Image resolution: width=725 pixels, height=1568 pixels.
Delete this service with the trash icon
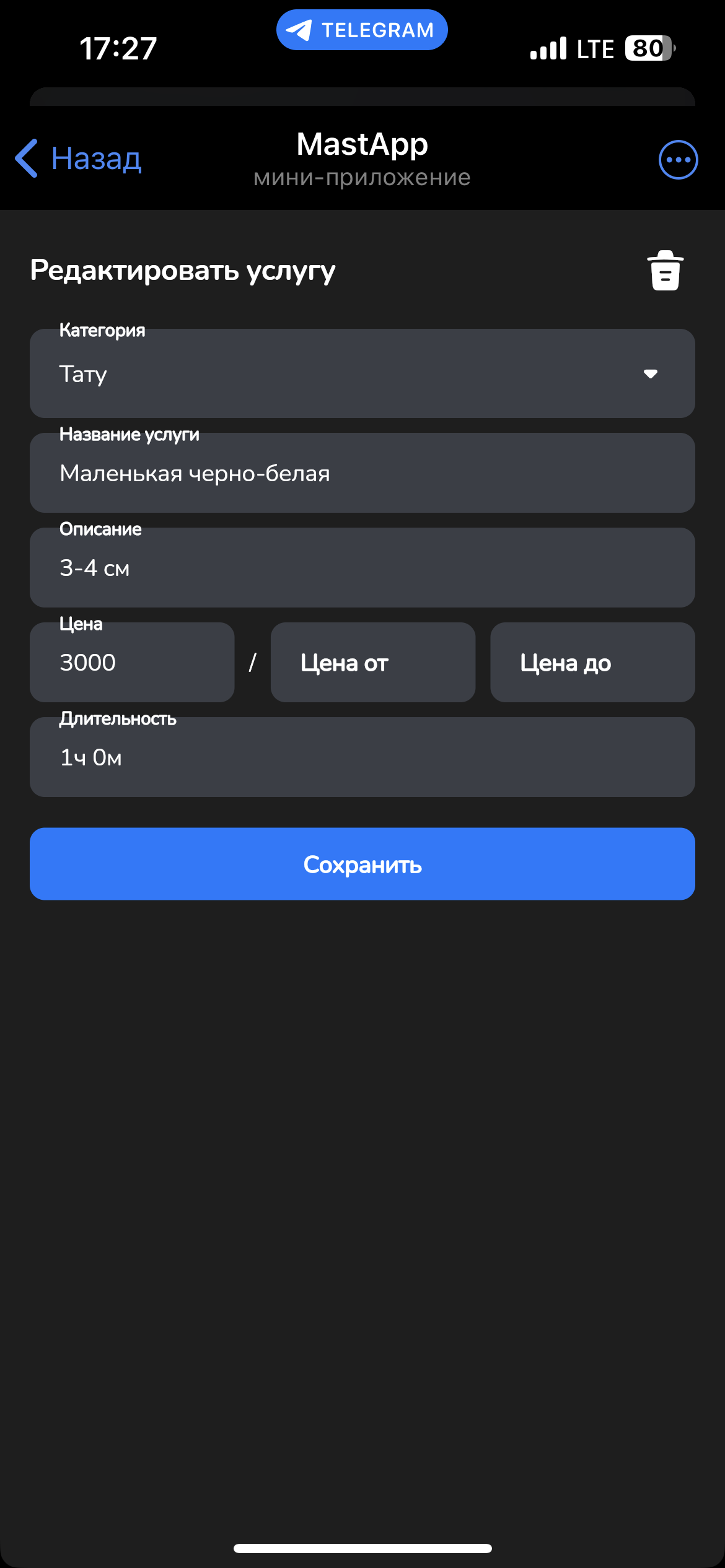[x=665, y=271]
